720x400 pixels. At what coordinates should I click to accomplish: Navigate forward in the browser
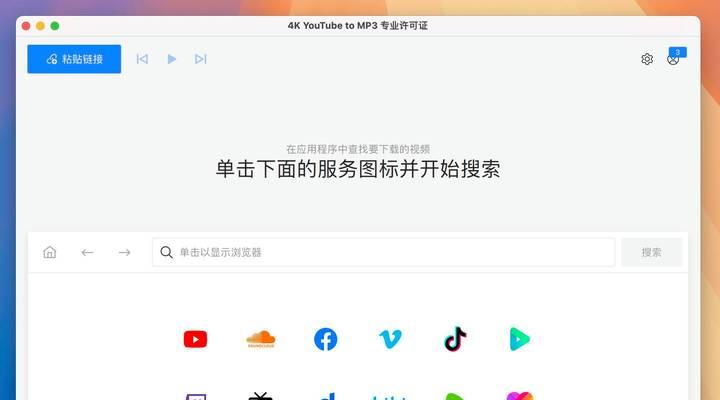pyautogui.click(x=124, y=252)
